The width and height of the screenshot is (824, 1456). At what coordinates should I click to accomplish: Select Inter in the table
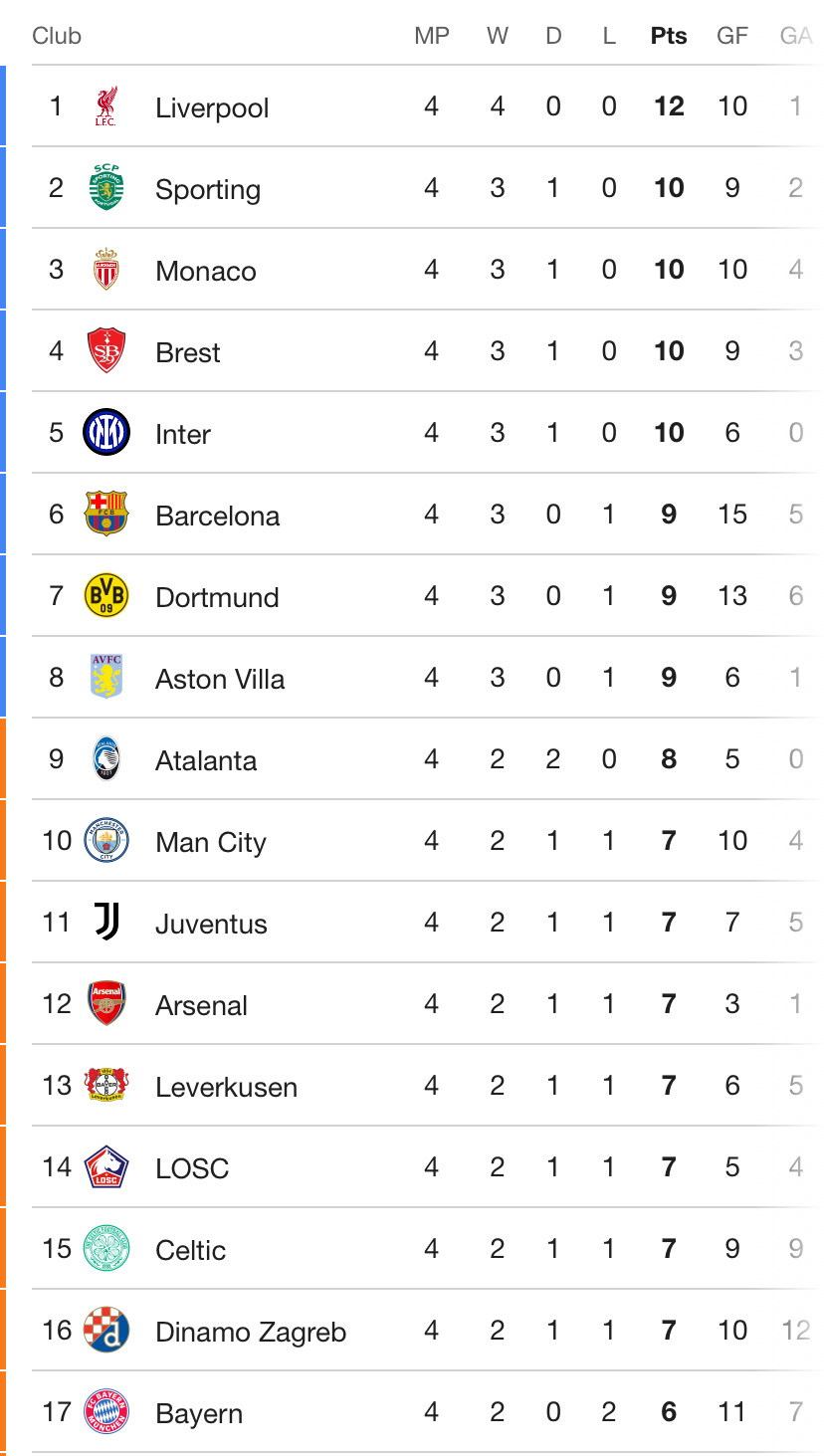[x=428, y=433]
